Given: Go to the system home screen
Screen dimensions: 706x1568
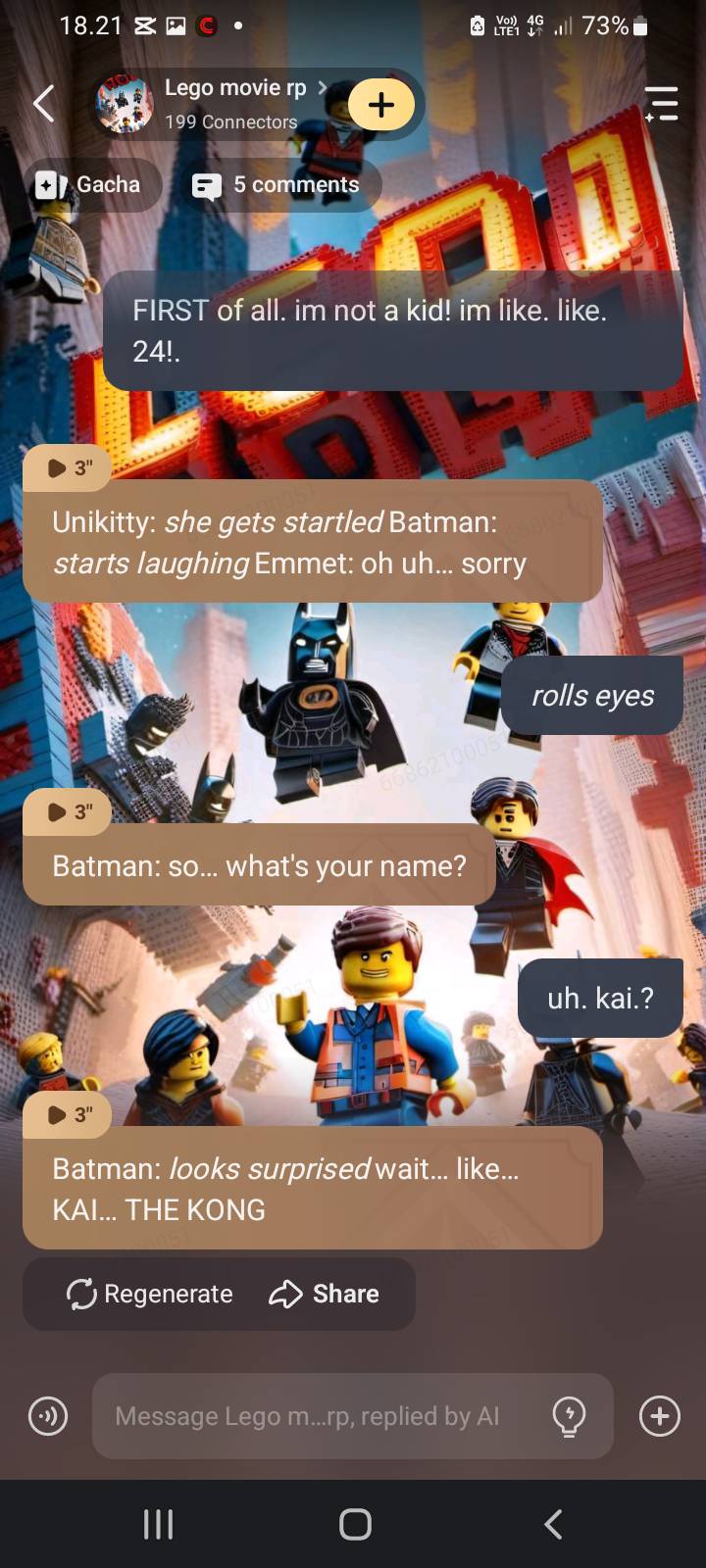Looking at the screenshot, I should coord(355,1524).
